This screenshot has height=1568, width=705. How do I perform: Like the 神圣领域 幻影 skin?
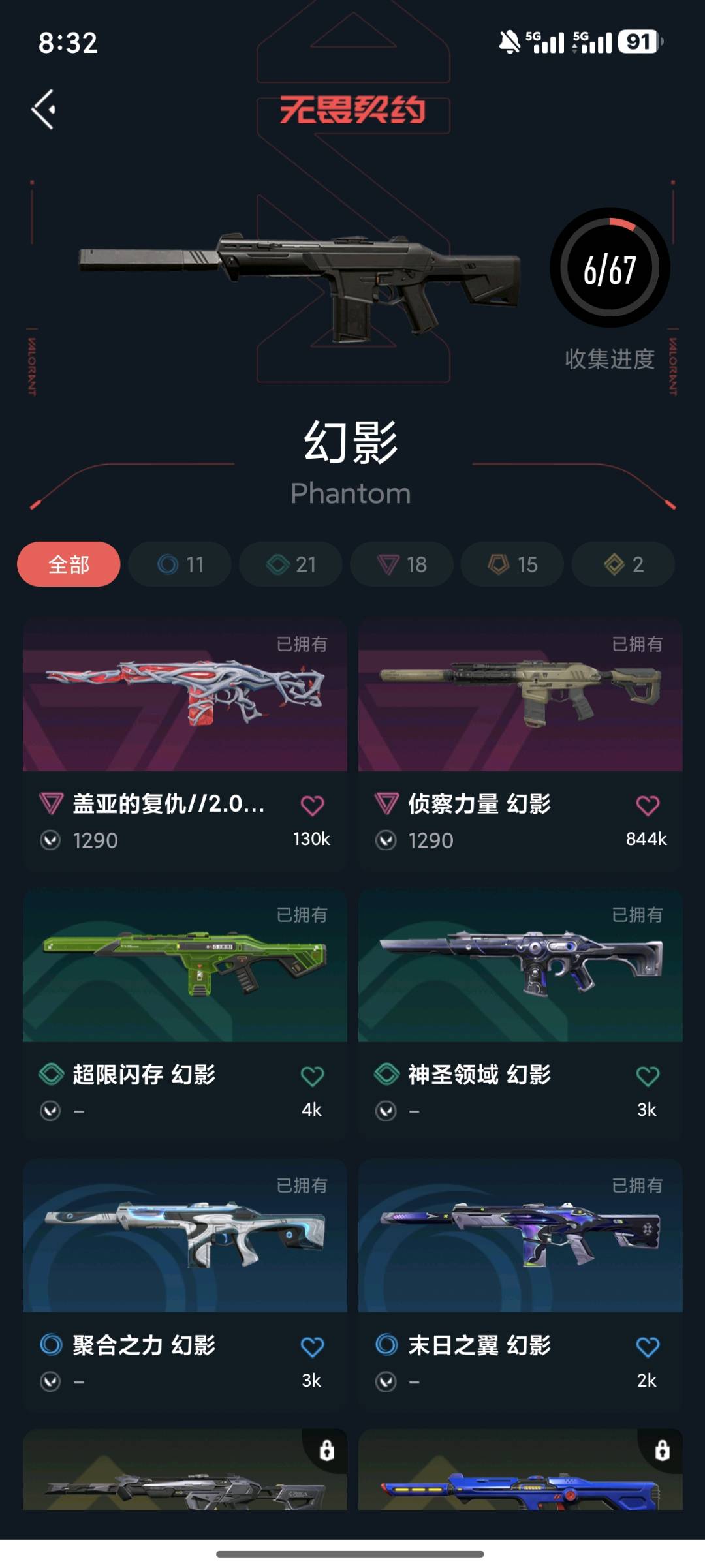[648, 1076]
